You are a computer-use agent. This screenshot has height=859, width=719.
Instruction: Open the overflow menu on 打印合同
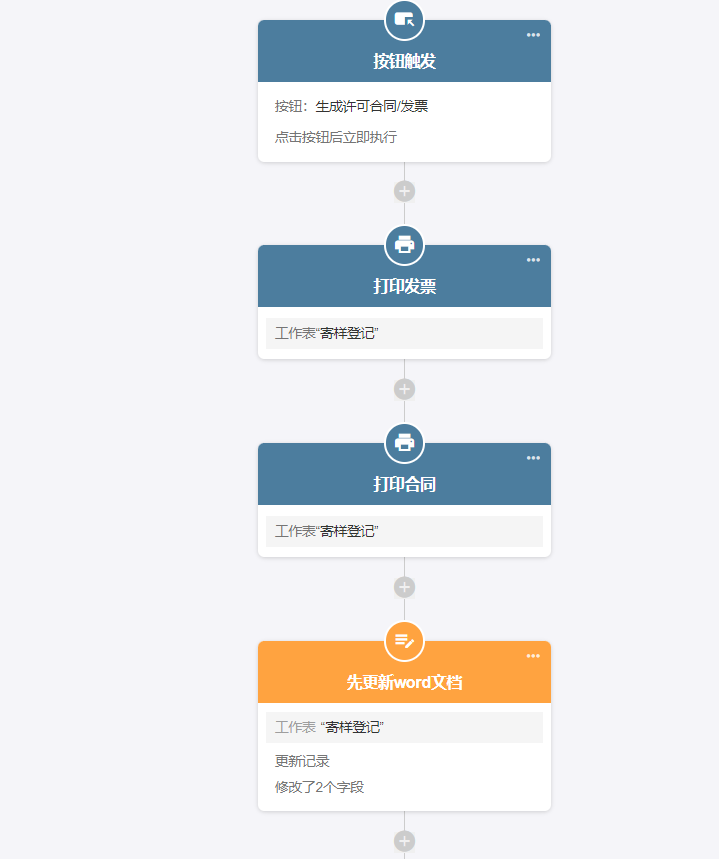[x=533, y=458]
